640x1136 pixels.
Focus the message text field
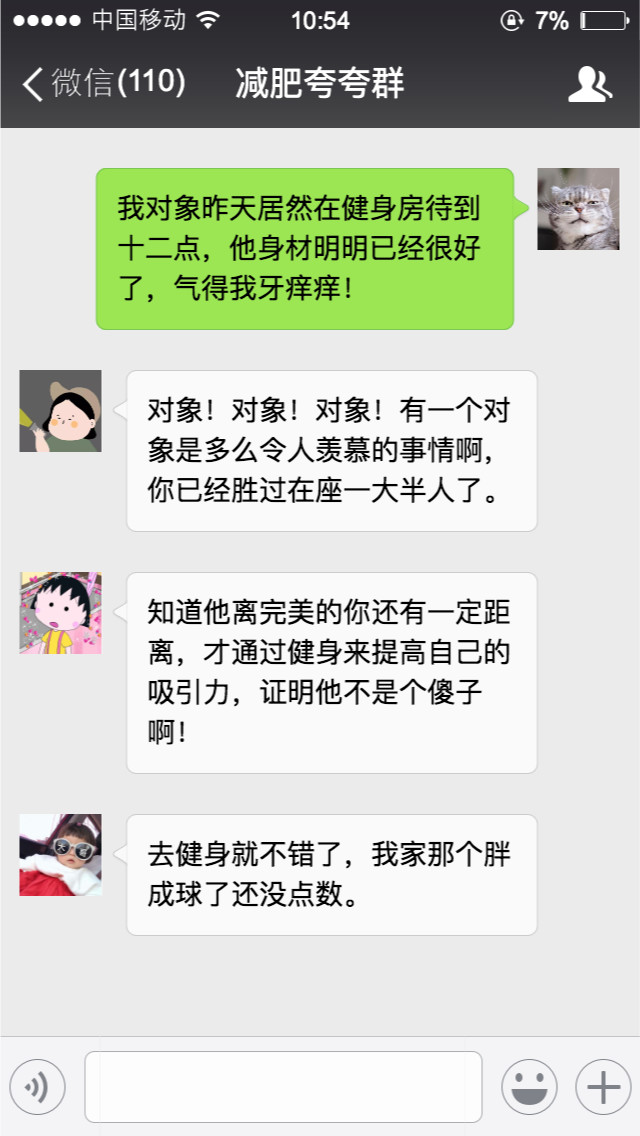[x=283, y=1087]
